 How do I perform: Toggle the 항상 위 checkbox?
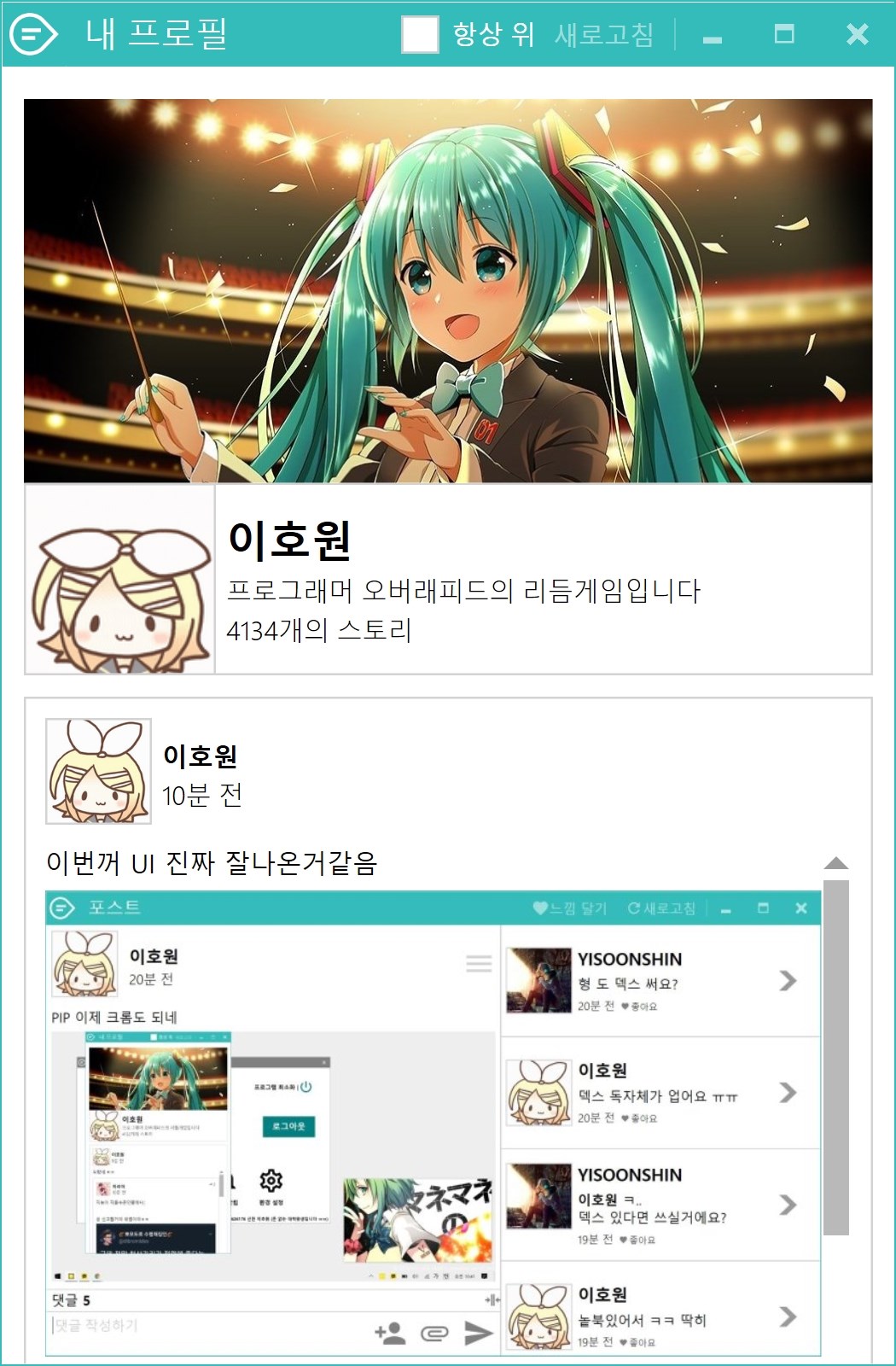(420, 35)
